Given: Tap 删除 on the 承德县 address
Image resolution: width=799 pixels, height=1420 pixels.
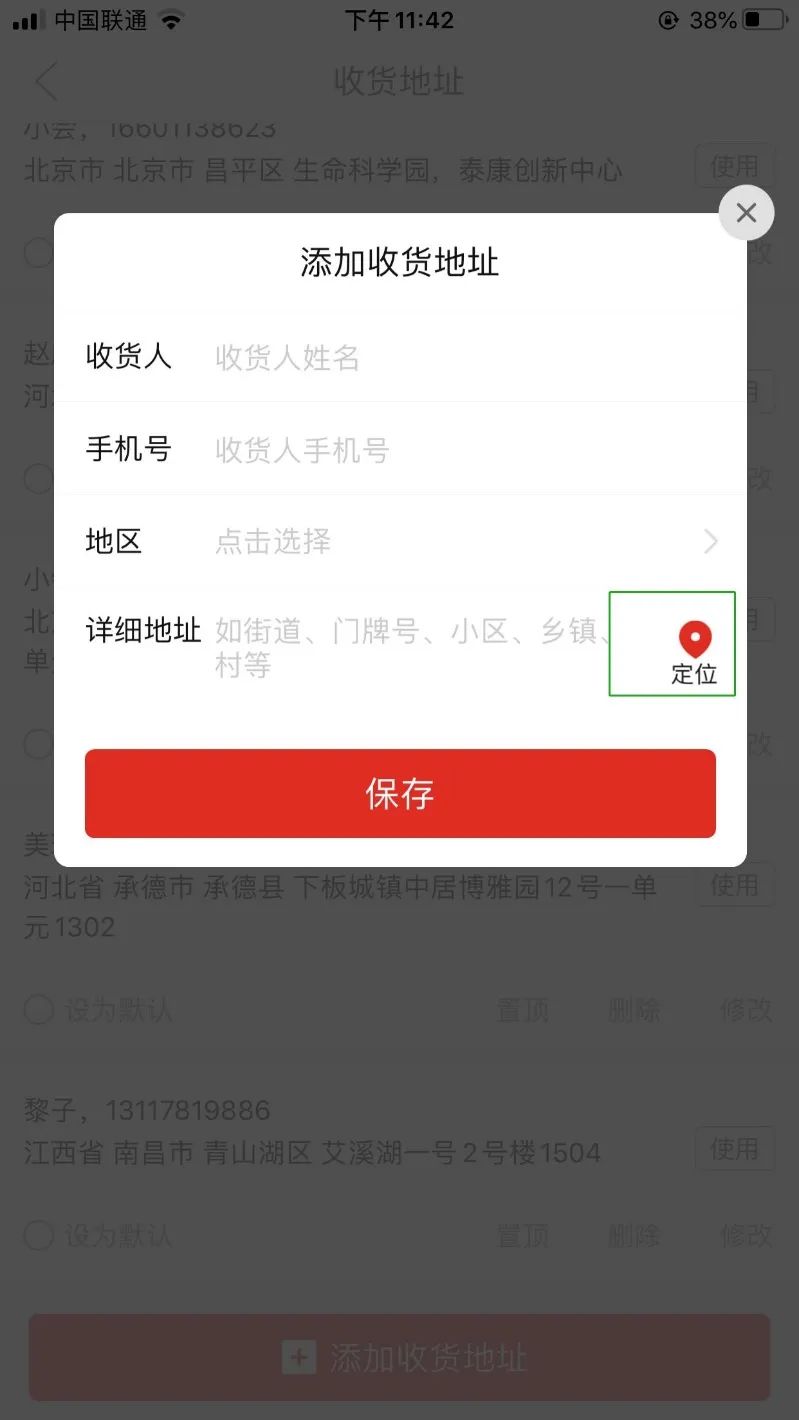Looking at the screenshot, I should pos(633,1010).
